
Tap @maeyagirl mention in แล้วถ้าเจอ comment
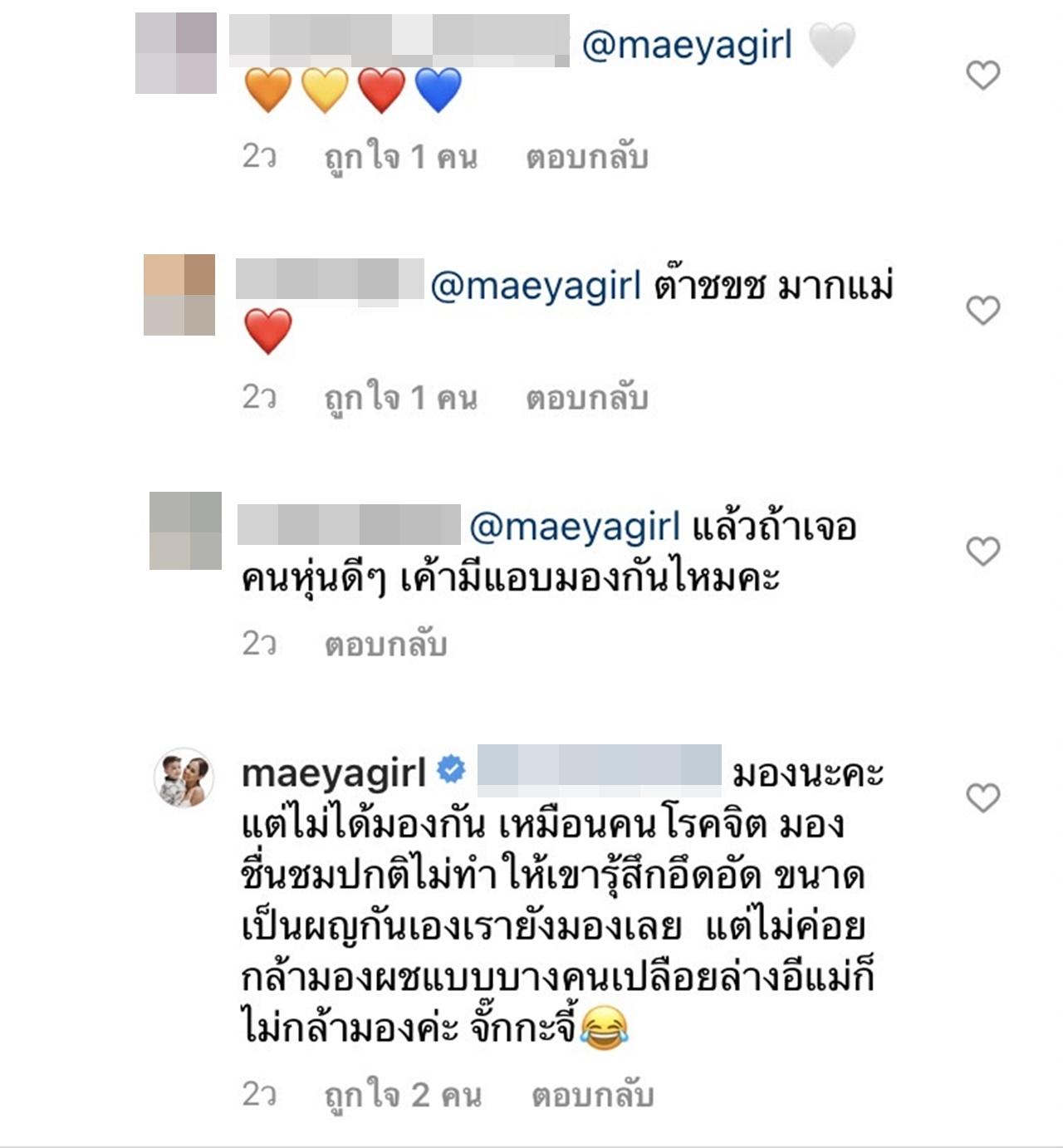[x=575, y=527]
